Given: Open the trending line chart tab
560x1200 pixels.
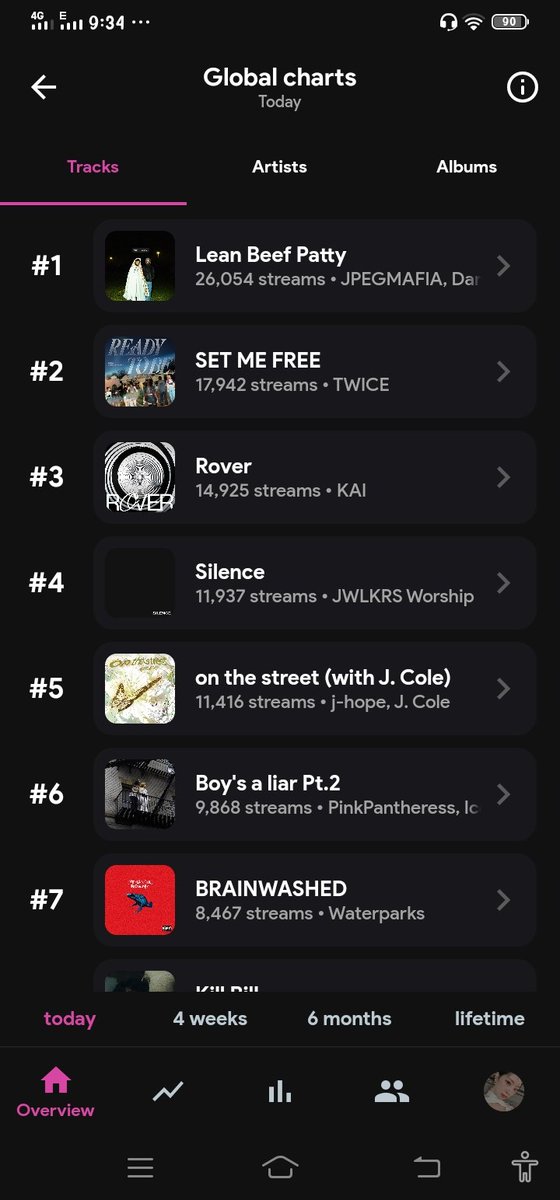Looking at the screenshot, I should (168, 1092).
